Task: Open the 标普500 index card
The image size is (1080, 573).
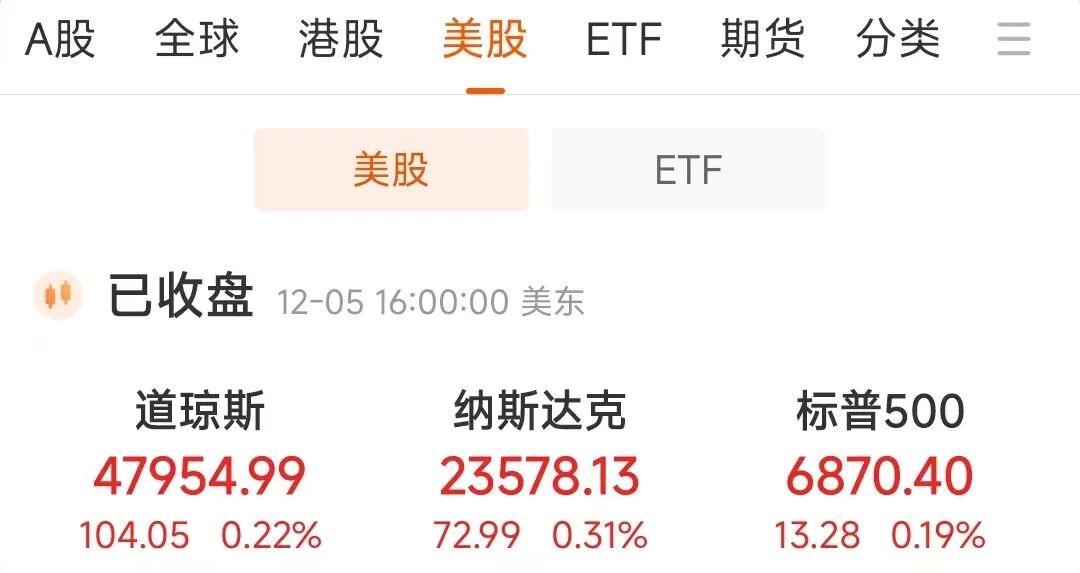Action: tap(880, 475)
